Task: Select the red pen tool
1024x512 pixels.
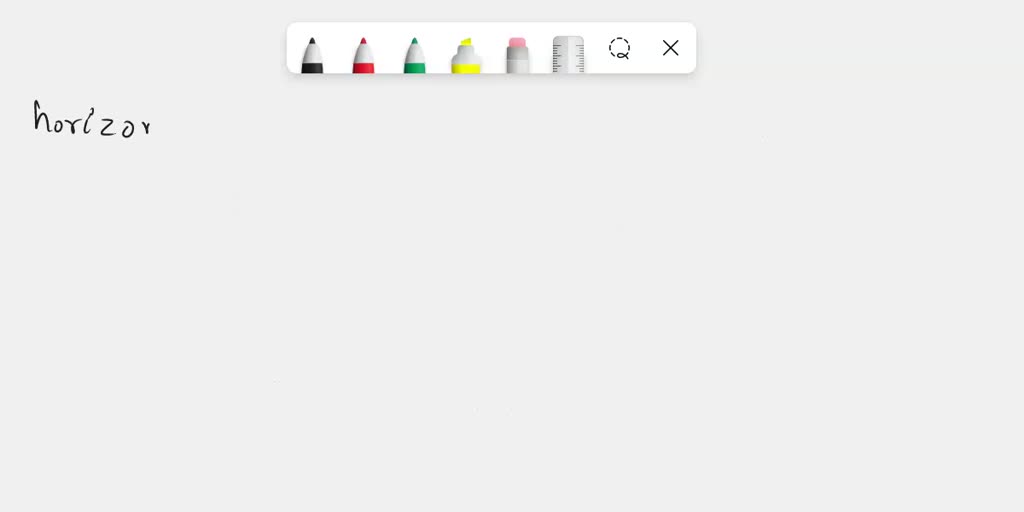Action: tap(363, 55)
